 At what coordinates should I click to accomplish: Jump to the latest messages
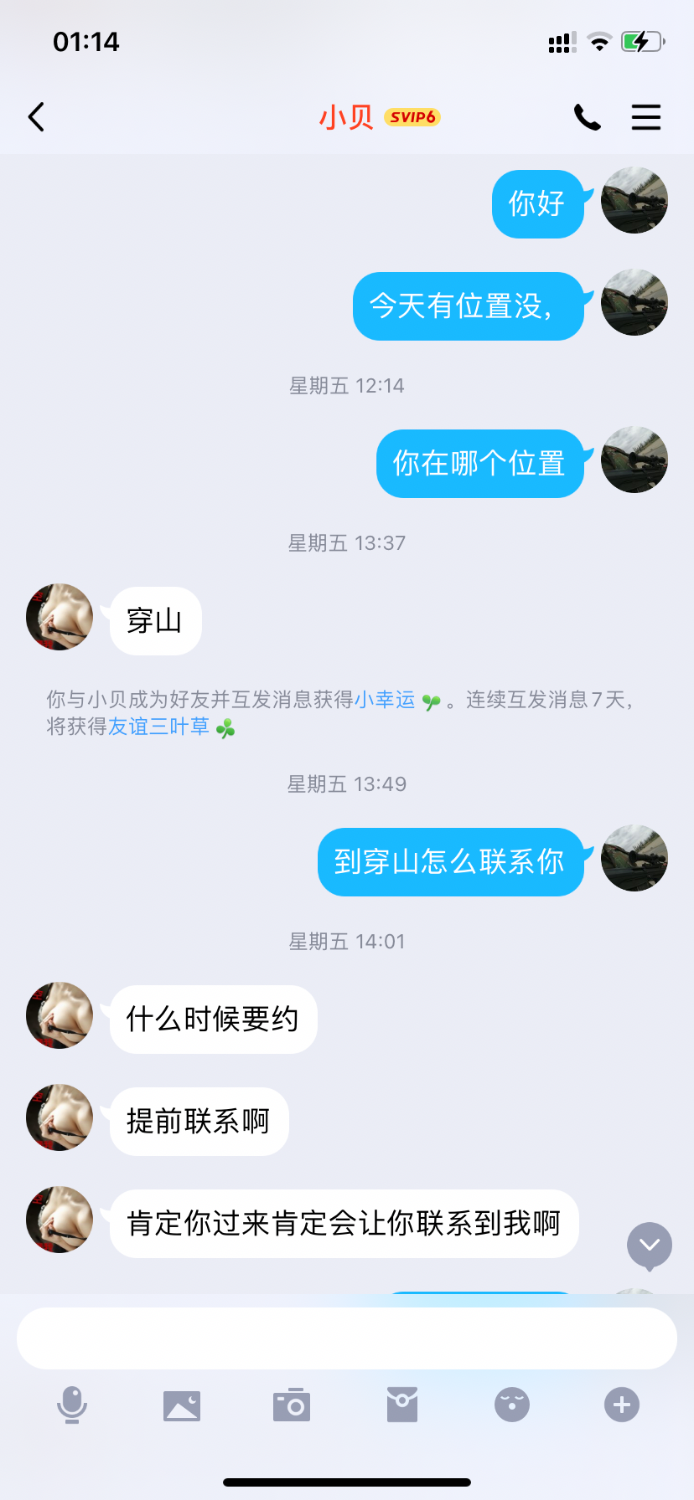tap(650, 1246)
